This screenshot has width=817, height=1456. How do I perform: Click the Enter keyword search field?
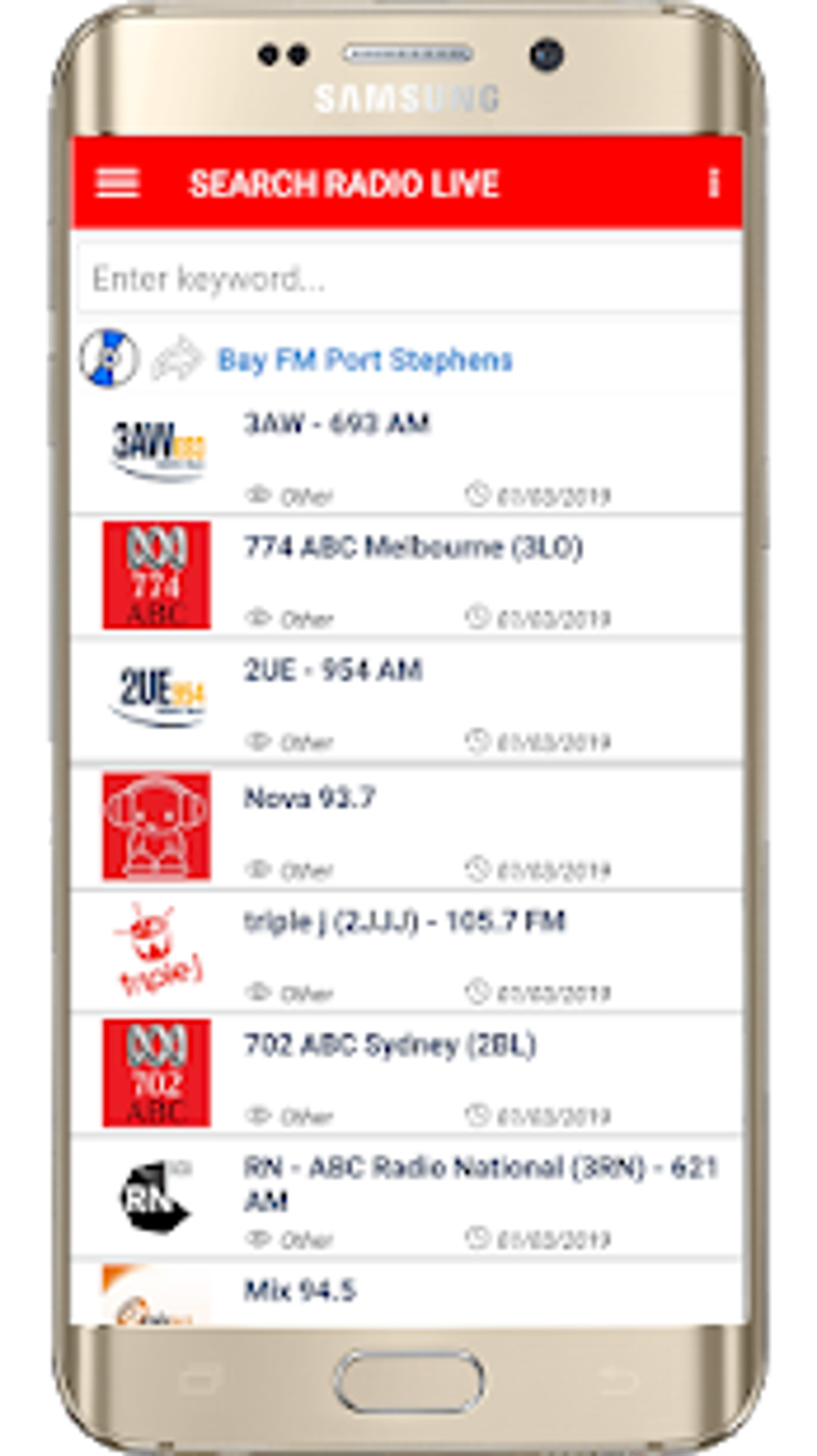pyautogui.click(x=408, y=279)
